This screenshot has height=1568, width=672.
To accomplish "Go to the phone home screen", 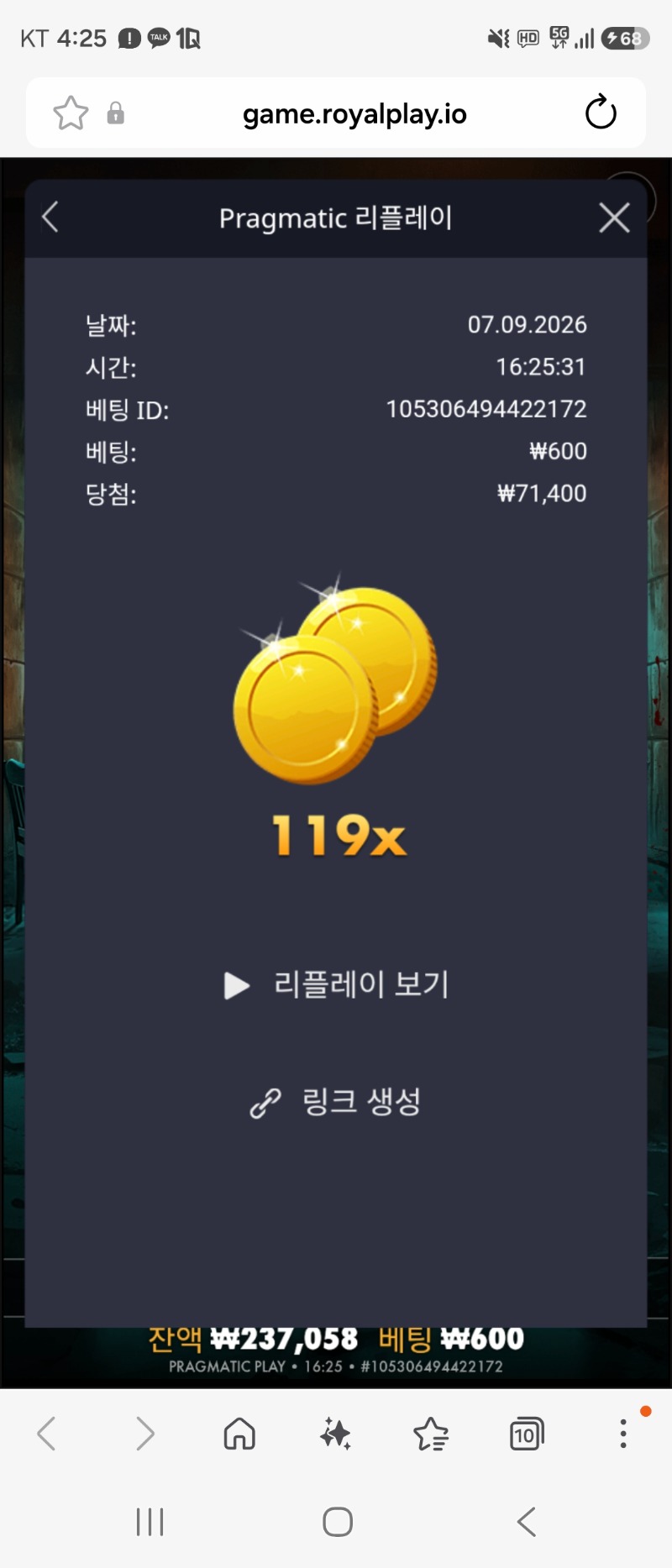I will click(x=337, y=1522).
